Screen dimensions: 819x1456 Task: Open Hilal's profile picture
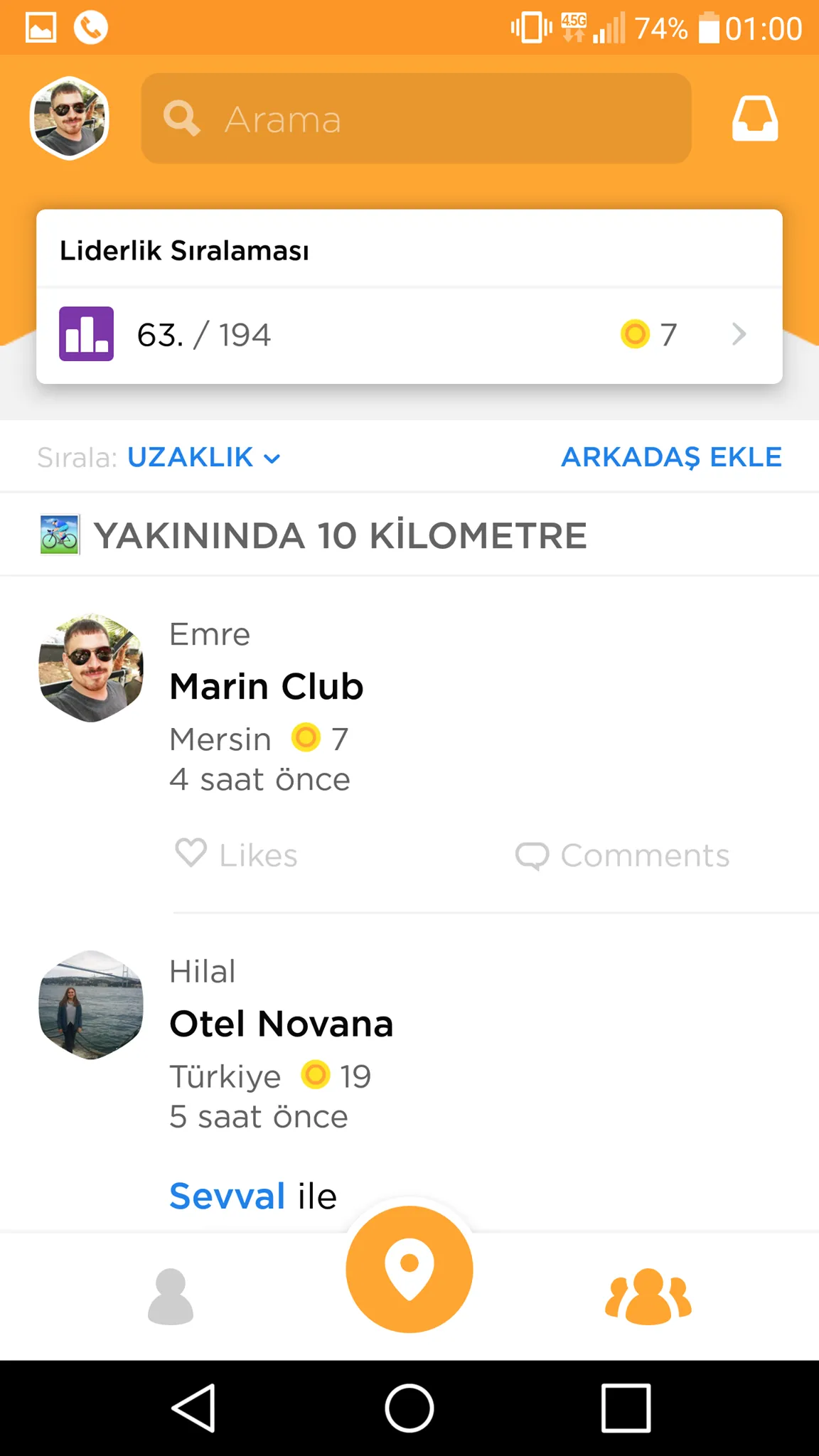click(90, 1006)
